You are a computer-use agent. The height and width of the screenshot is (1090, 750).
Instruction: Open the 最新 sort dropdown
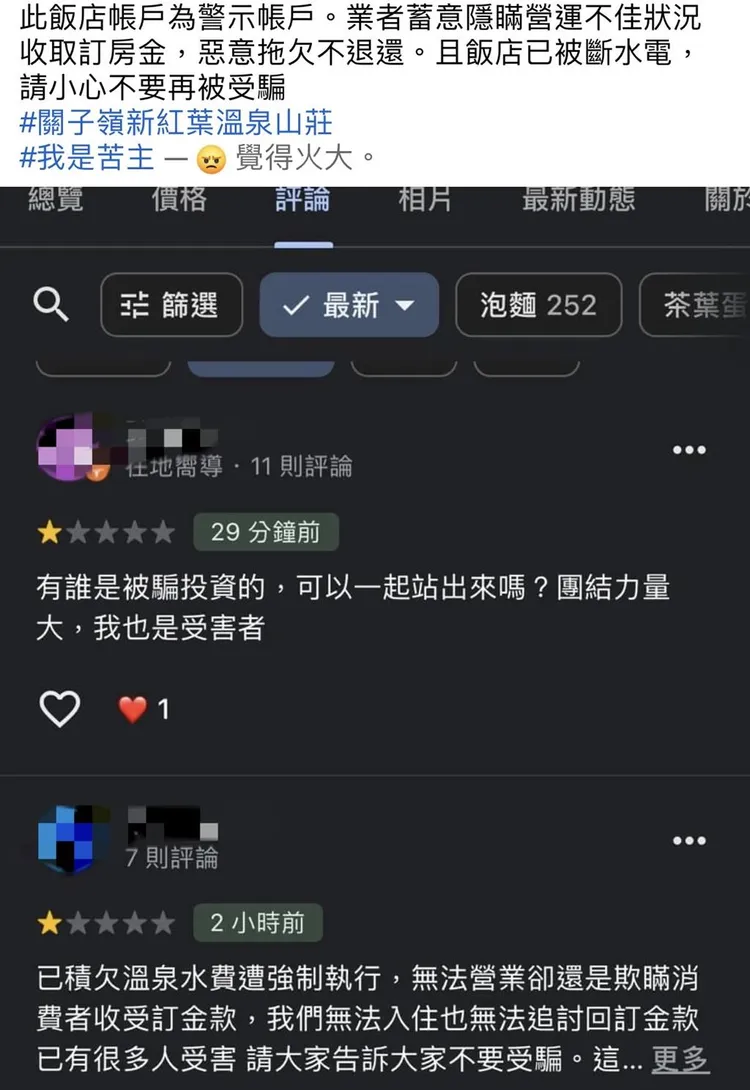[x=348, y=307]
